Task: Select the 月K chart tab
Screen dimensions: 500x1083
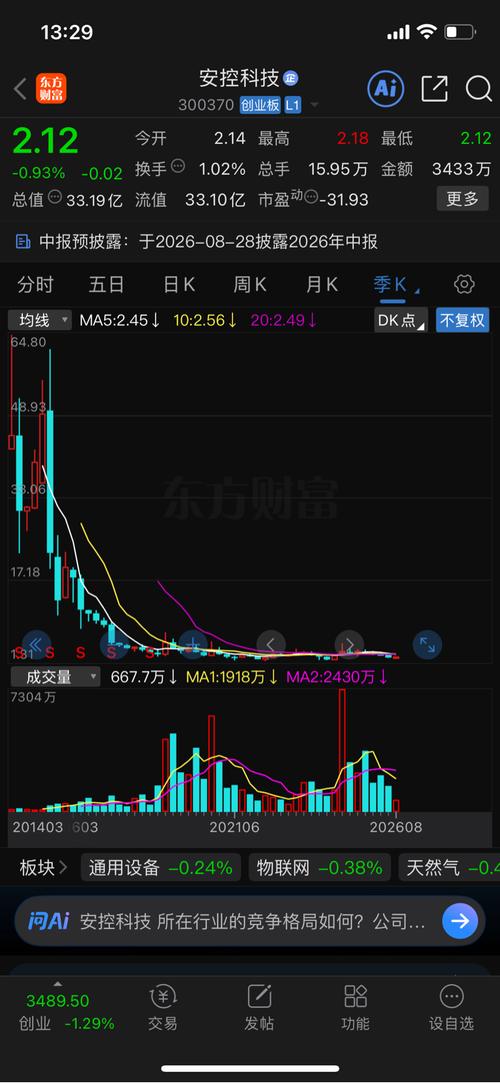Action: pyautogui.click(x=322, y=284)
